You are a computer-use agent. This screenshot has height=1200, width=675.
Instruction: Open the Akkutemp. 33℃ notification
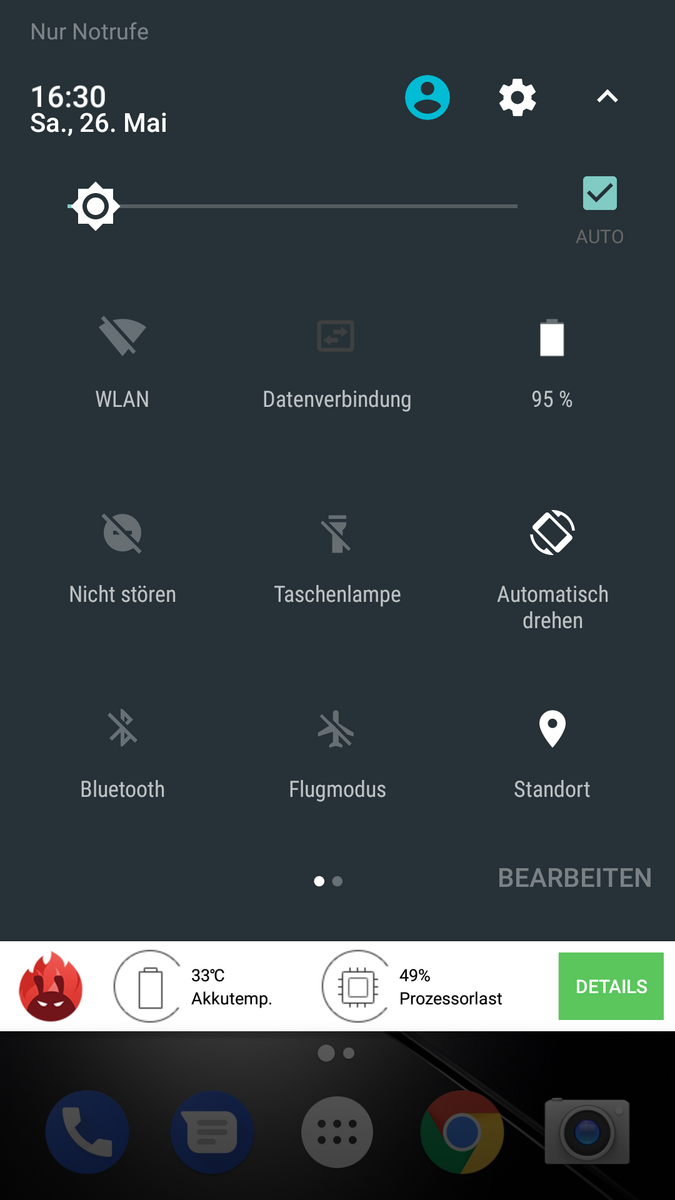pos(200,986)
